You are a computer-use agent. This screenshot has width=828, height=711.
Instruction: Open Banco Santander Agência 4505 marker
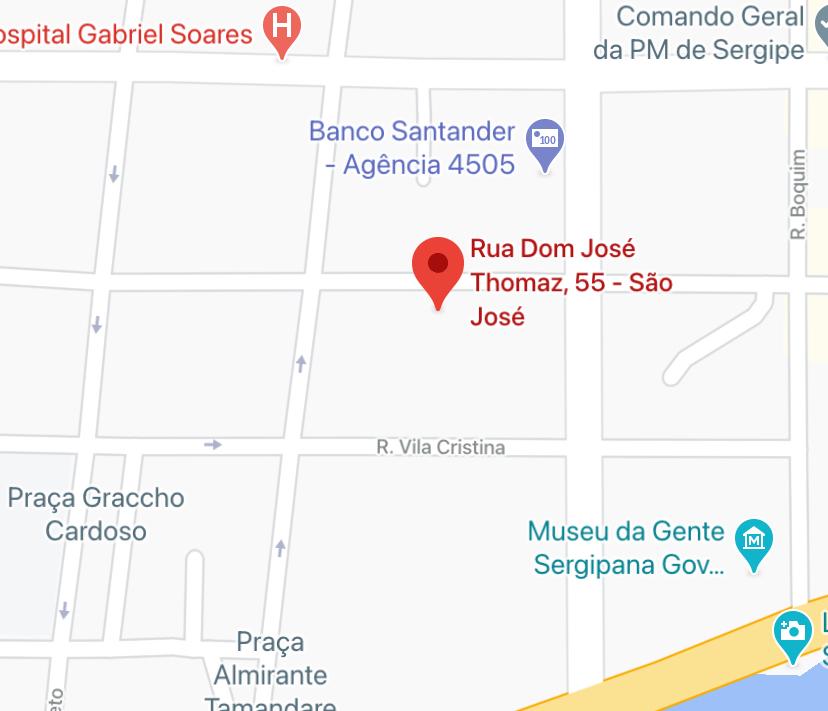coord(545,141)
